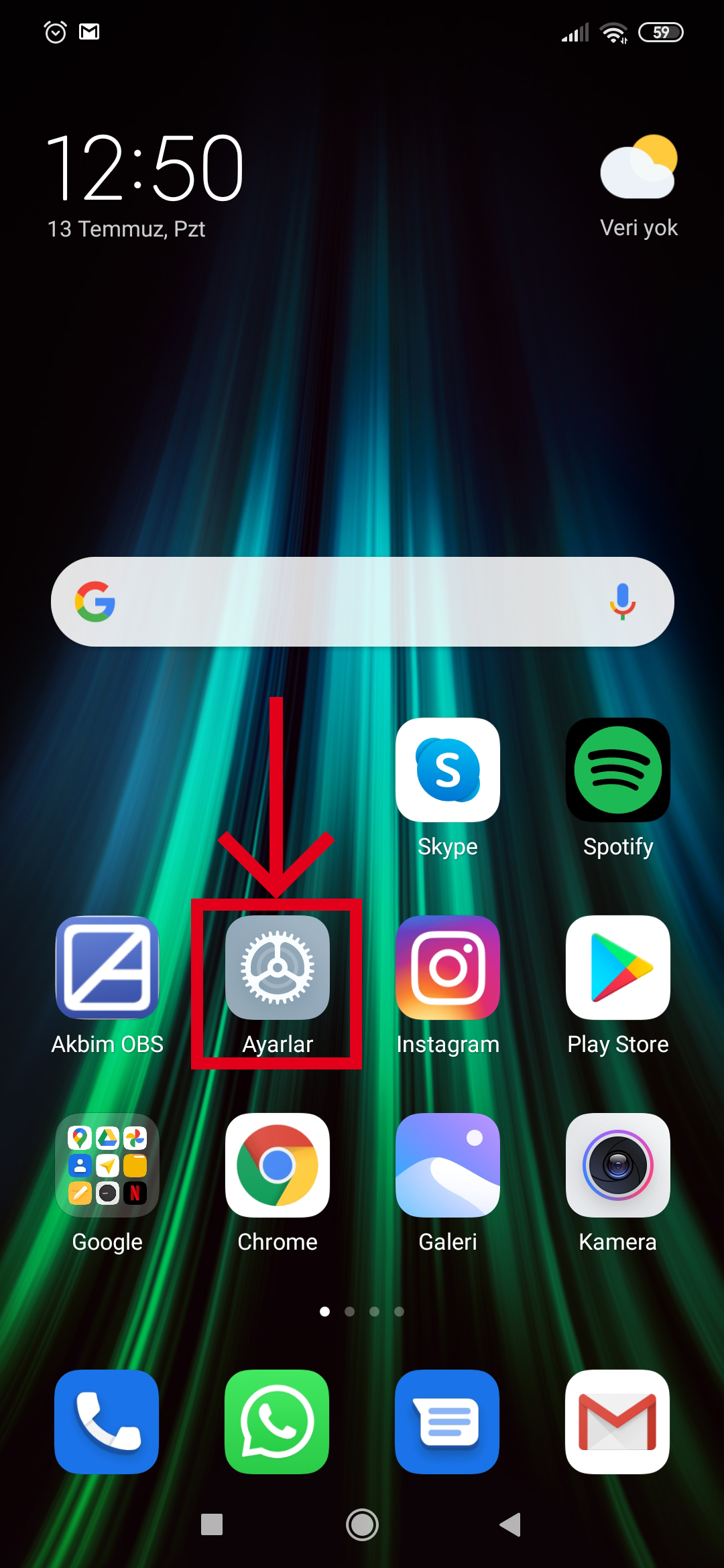Launch WhatsApp from the dock
The image size is (724, 1568).
click(x=278, y=1421)
